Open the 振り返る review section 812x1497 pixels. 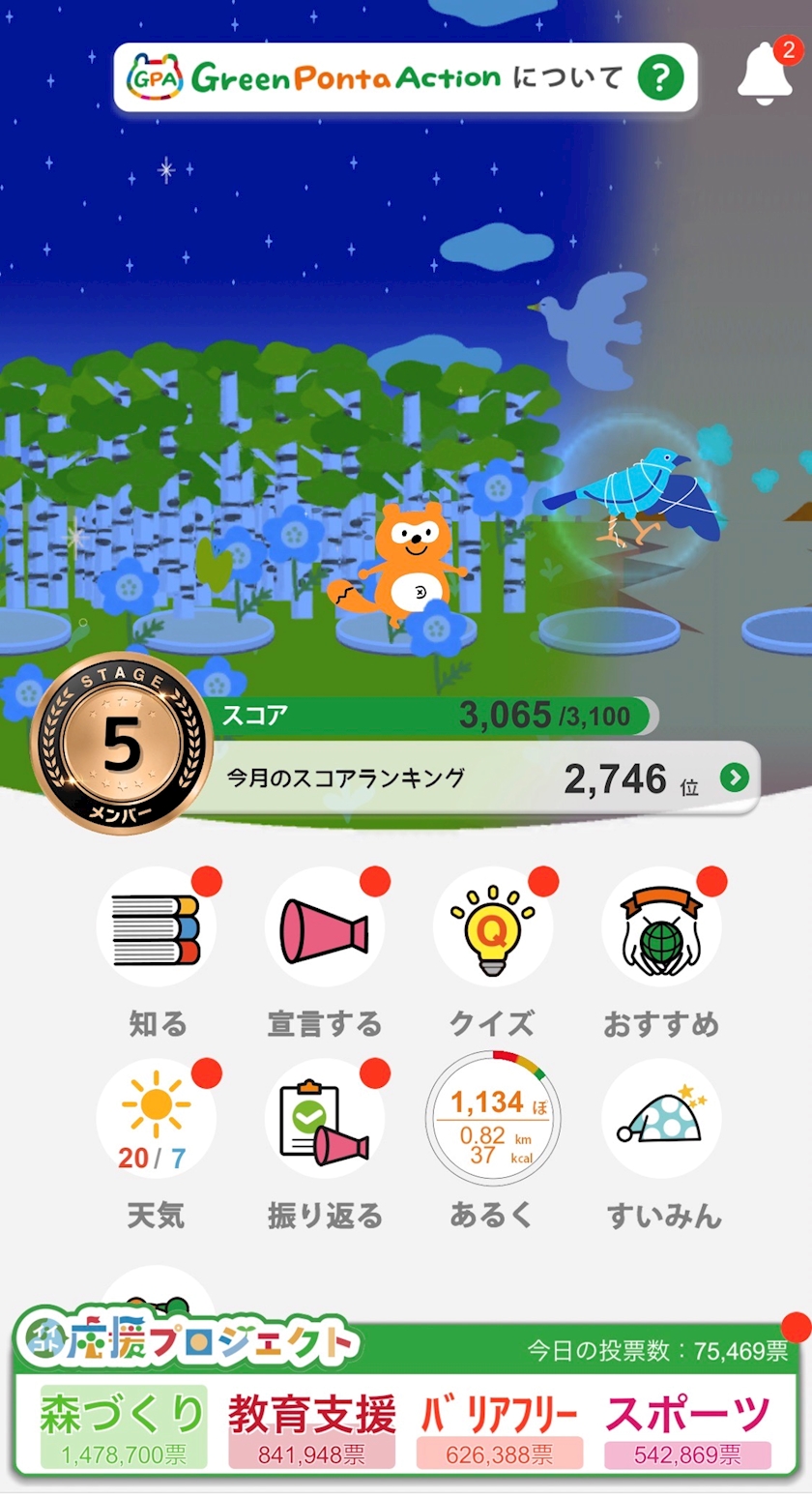pyautogui.click(x=325, y=1118)
